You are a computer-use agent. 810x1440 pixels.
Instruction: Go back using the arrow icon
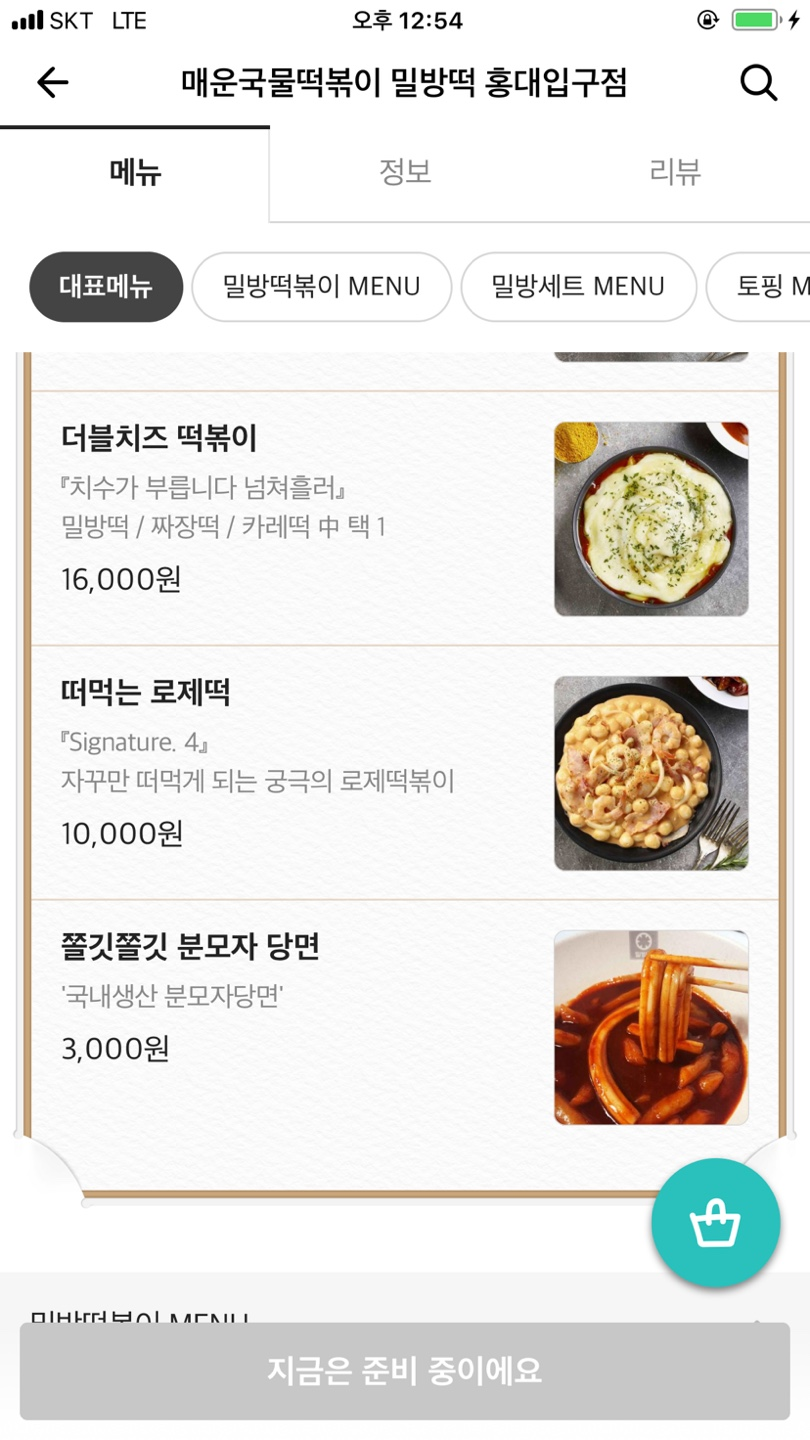pos(52,83)
